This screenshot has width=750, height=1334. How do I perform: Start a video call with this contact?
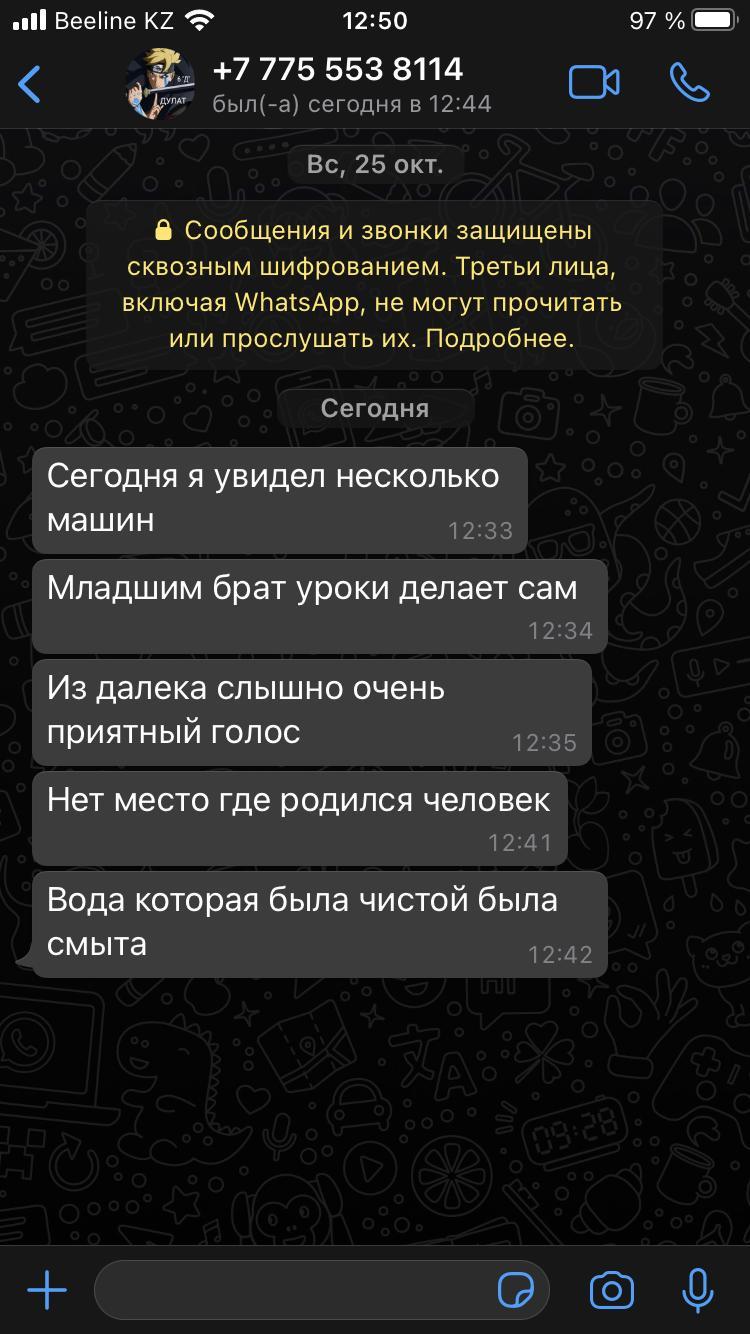pyautogui.click(x=594, y=83)
